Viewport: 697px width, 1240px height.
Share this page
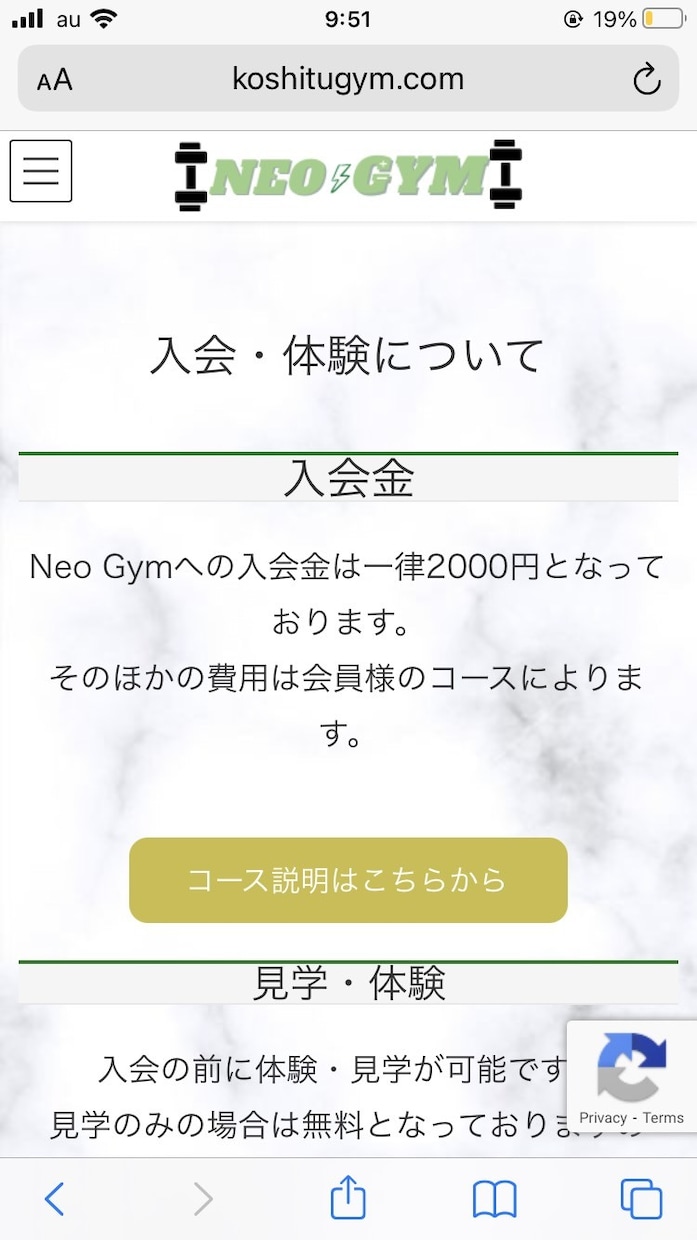coord(348,1196)
